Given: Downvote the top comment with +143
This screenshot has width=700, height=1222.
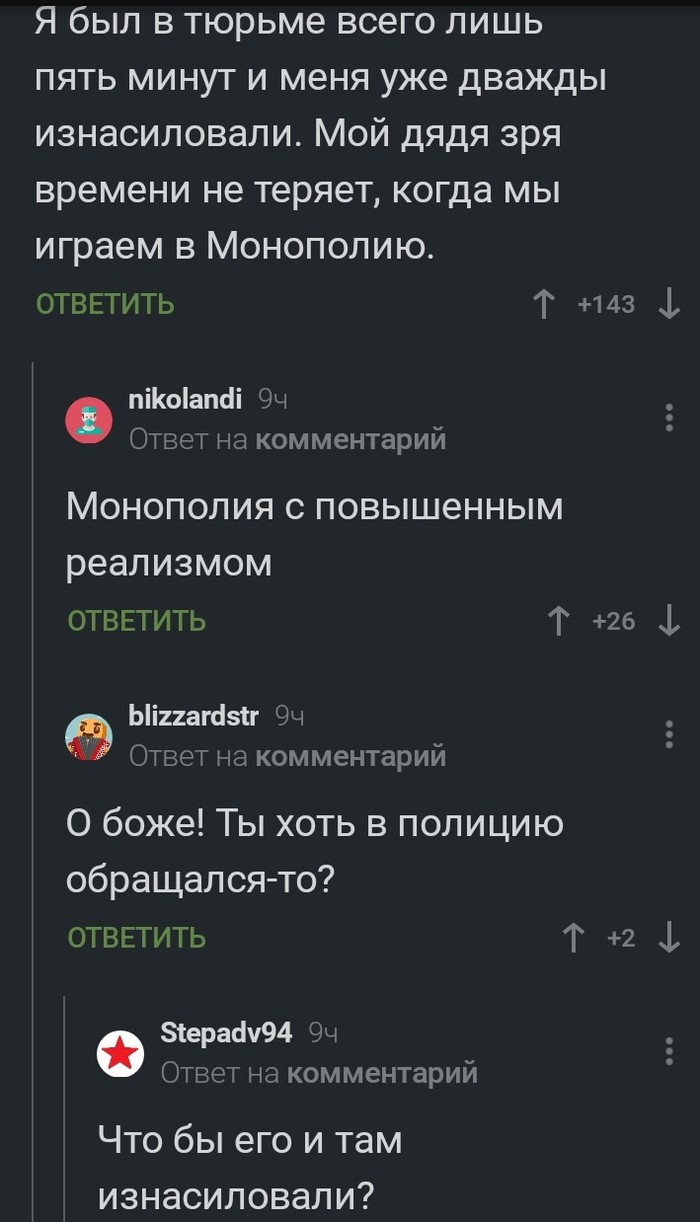Looking at the screenshot, I should (669, 304).
